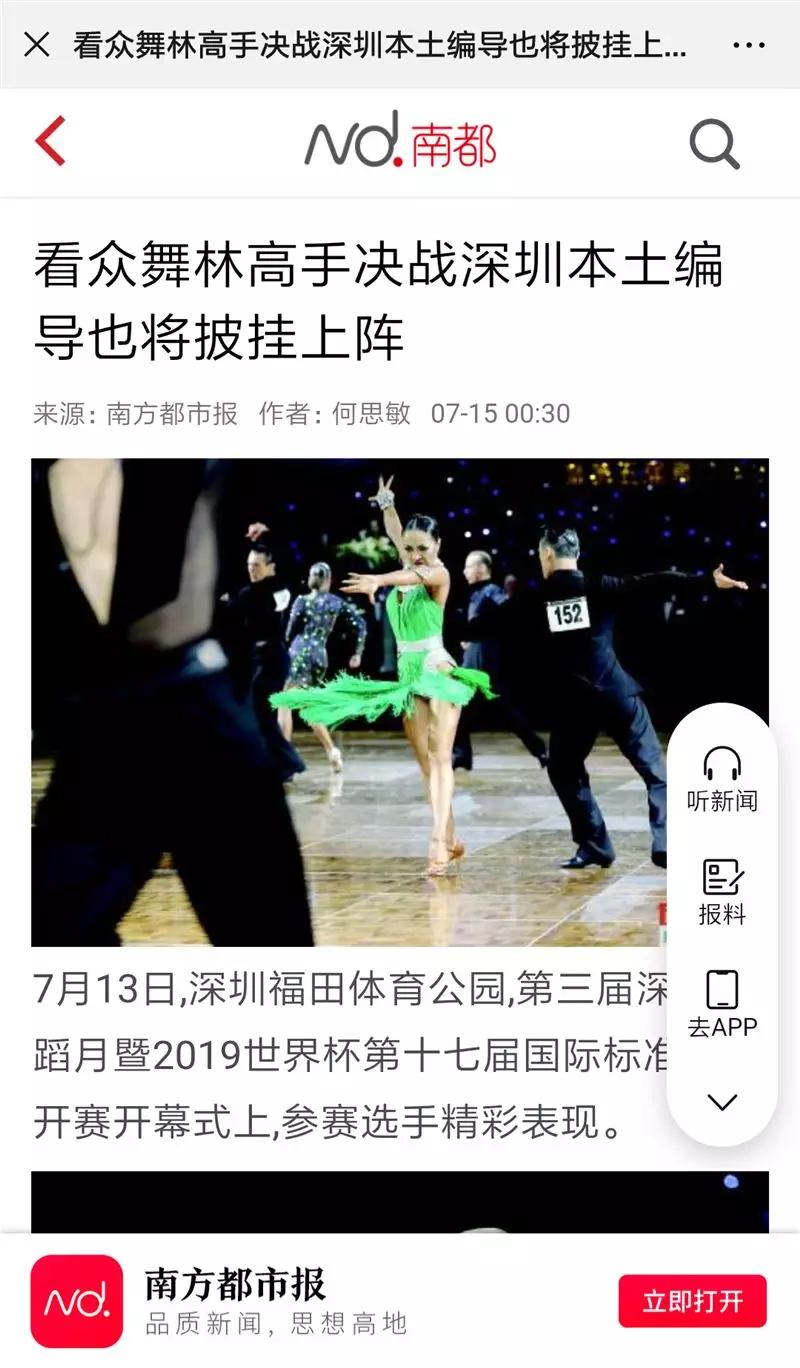The height and width of the screenshot is (1368, 800).
Task: Tap 听新闻 to listen to the news
Action: point(722,779)
